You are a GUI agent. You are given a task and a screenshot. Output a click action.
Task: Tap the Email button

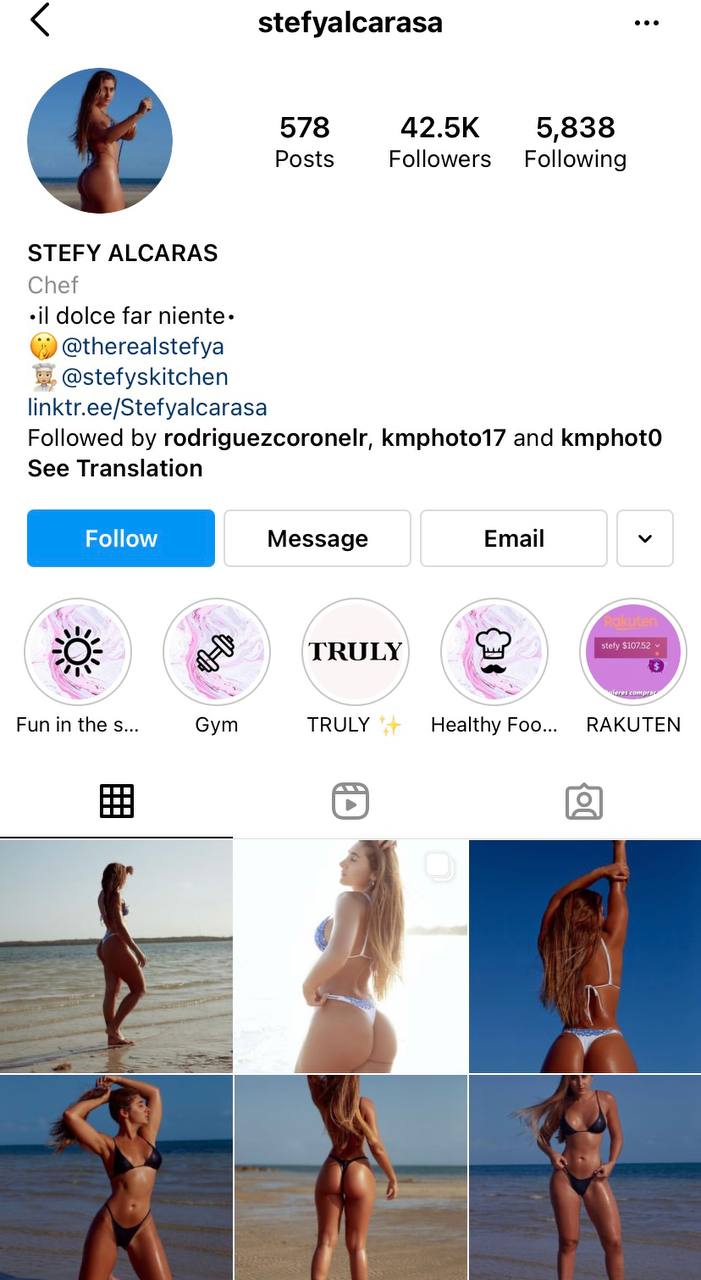coord(513,538)
